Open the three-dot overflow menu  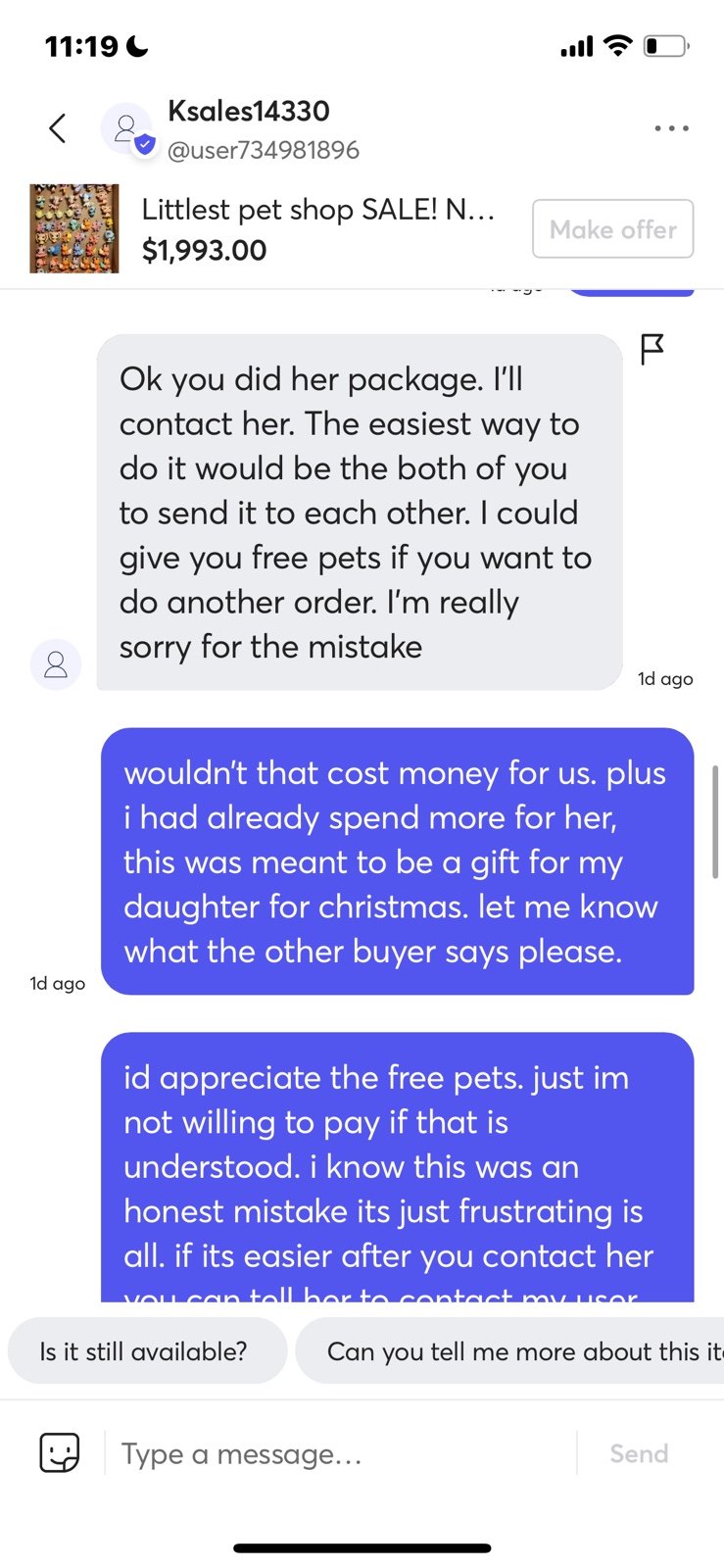pos(671,128)
